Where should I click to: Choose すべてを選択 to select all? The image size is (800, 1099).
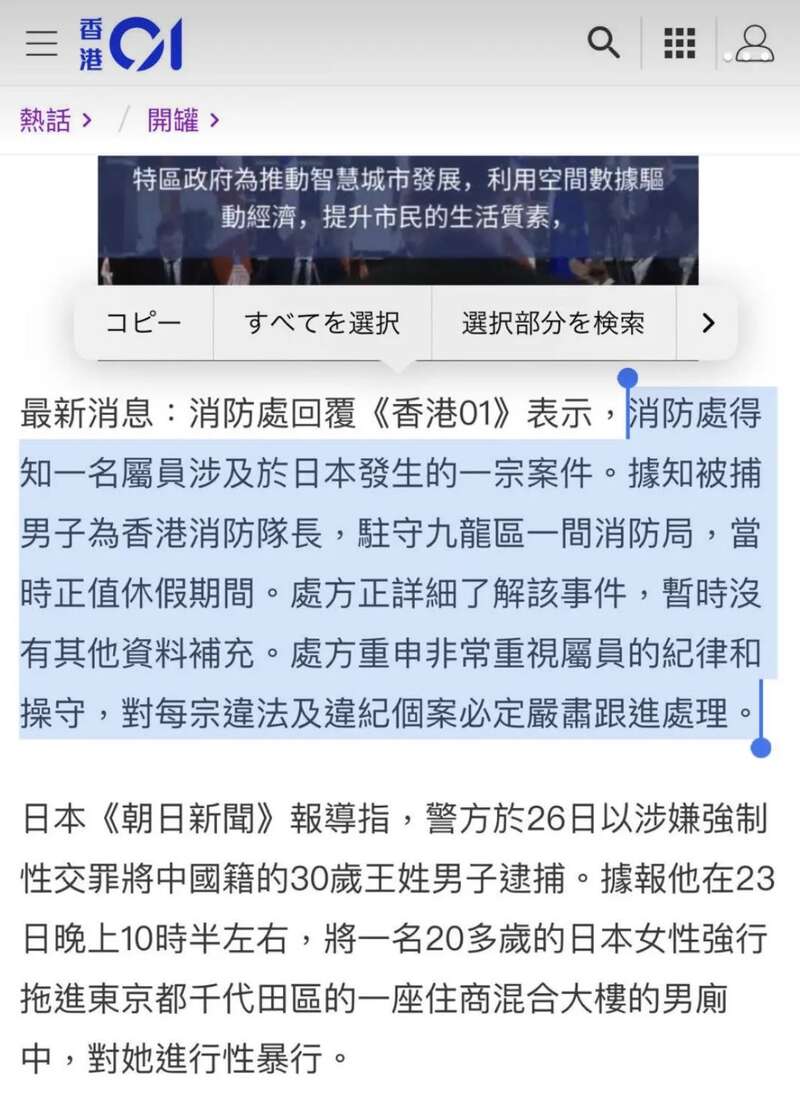pyautogui.click(x=322, y=323)
